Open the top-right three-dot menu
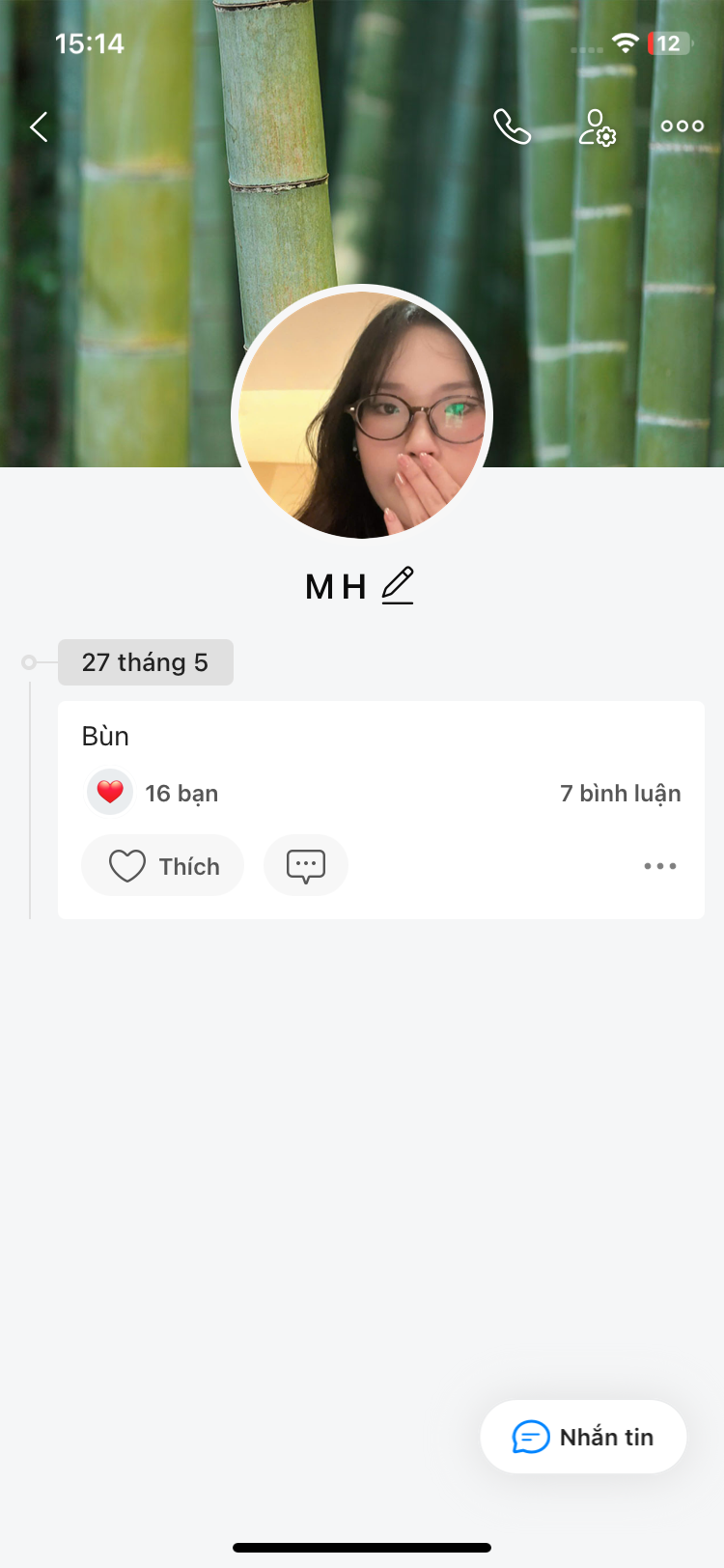The width and height of the screenshot is (724, 1568). point(682,126)
